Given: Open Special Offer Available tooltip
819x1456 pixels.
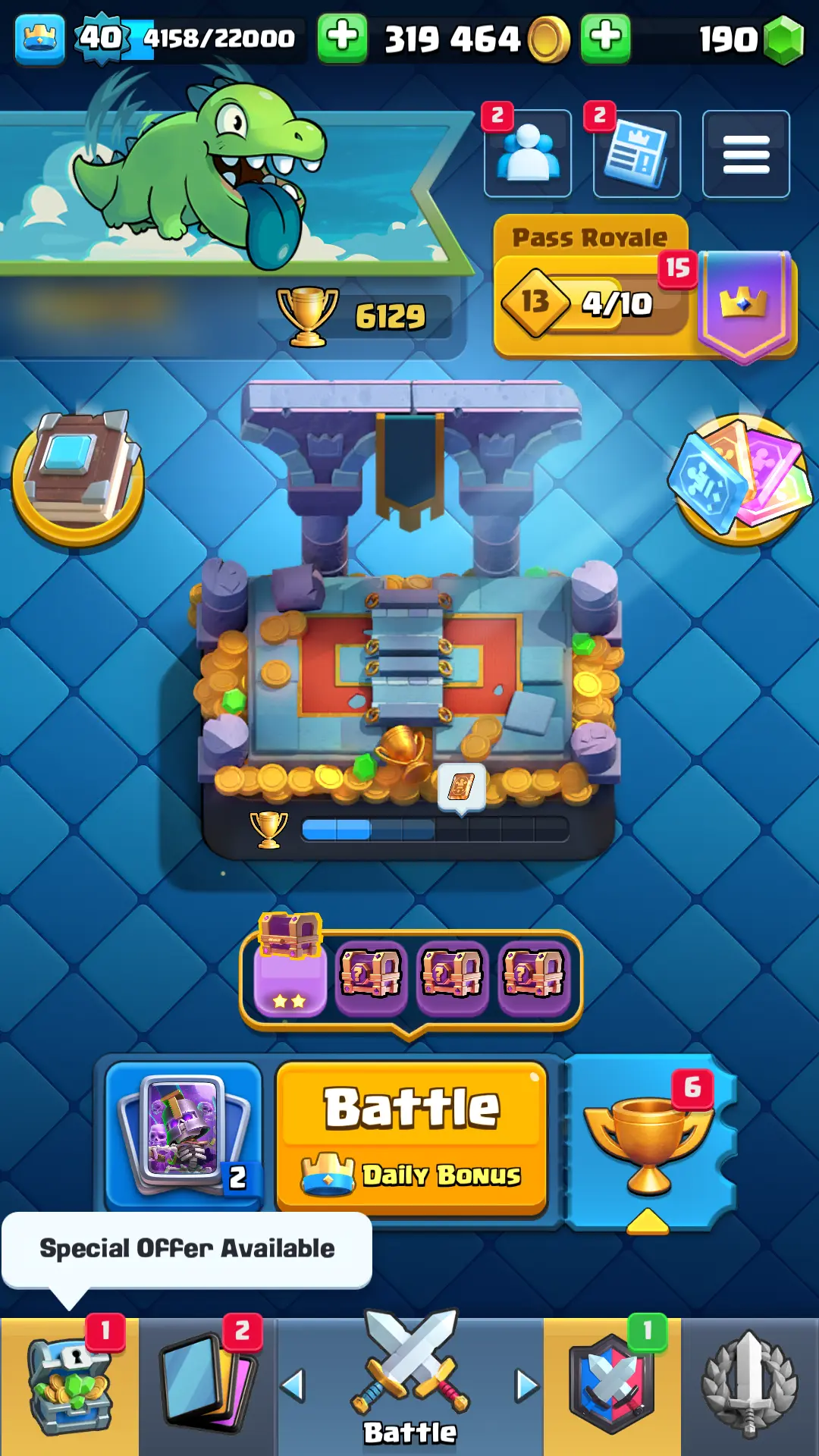Looking at the screenshot, I should click(x=187, y=1249).
